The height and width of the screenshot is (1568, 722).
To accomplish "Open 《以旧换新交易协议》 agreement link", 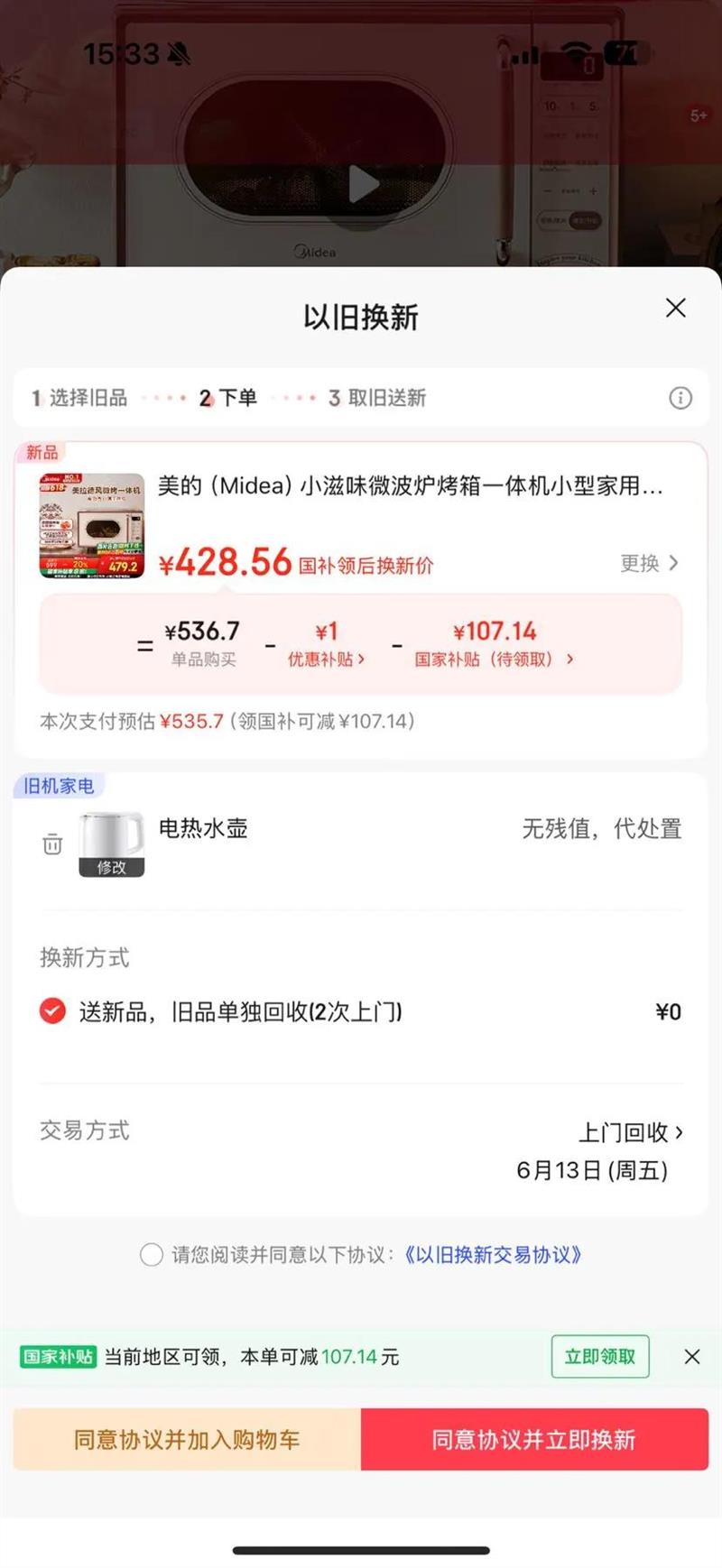I will 492,1255.
